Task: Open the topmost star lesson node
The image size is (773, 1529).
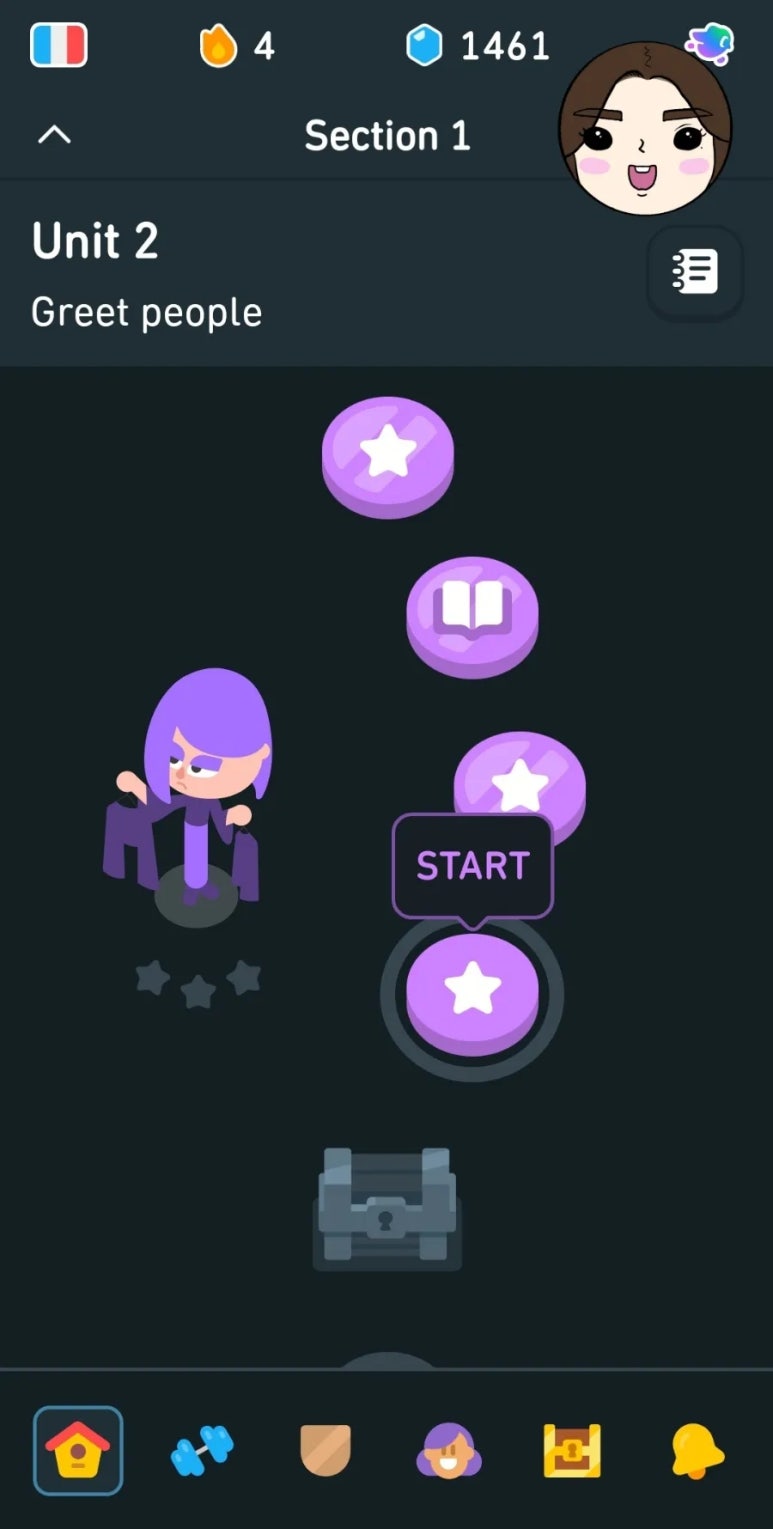Action: pos(388,455)
